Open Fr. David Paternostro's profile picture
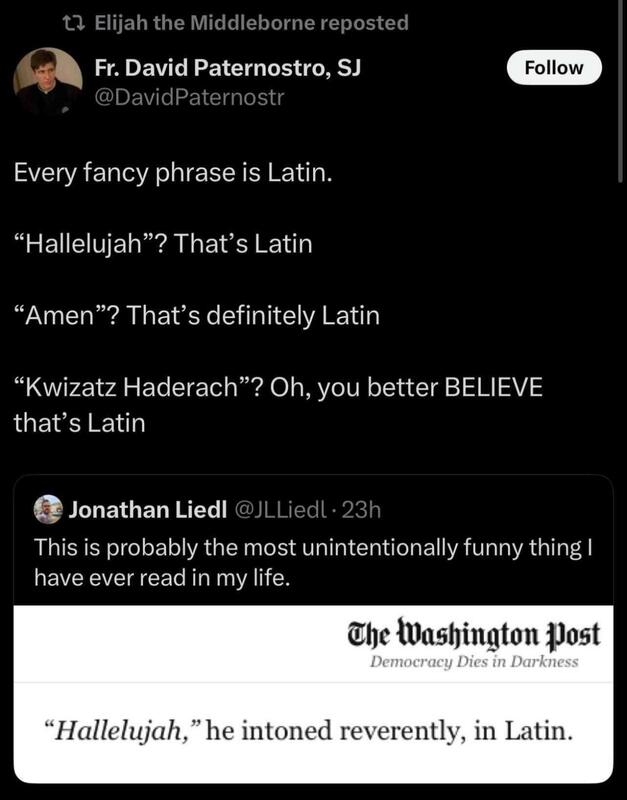Image resolution: width=627 pixels, height=800 pixels. pos(48,80)
